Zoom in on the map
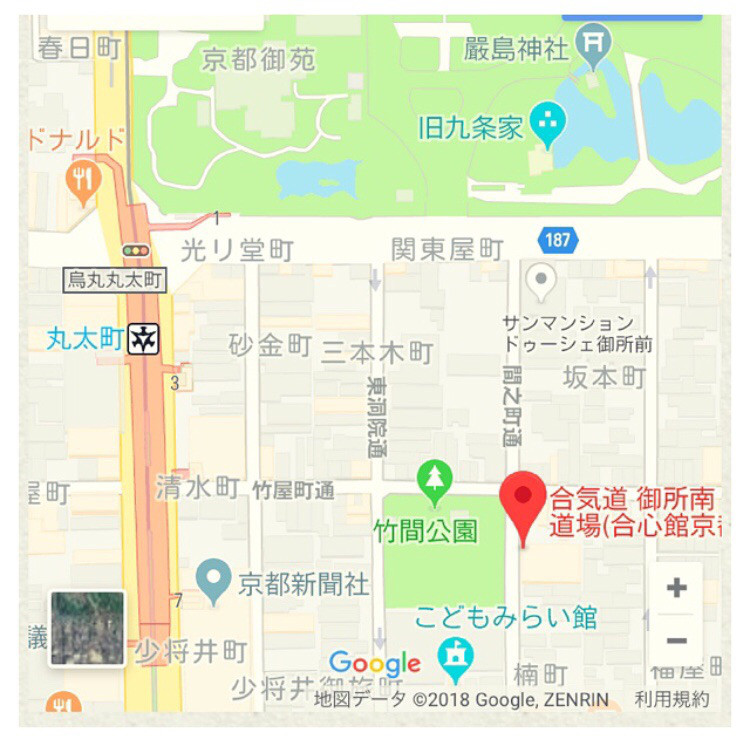Image resolution: width=750 pixels, height=750 pixels. (676, 587)
